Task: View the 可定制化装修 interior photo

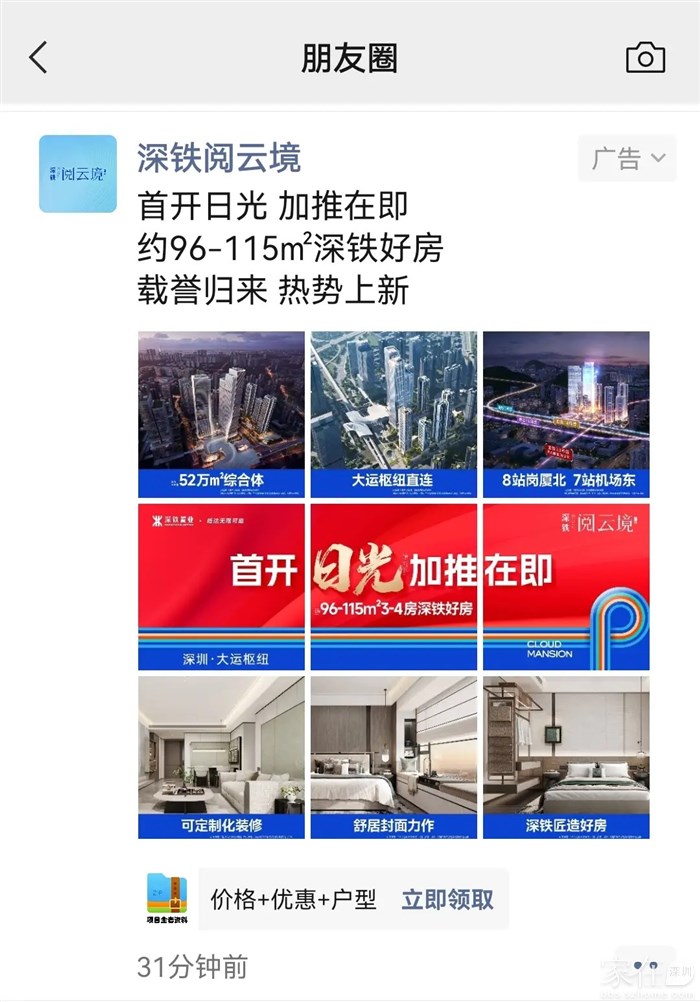Action: [221, 757]
